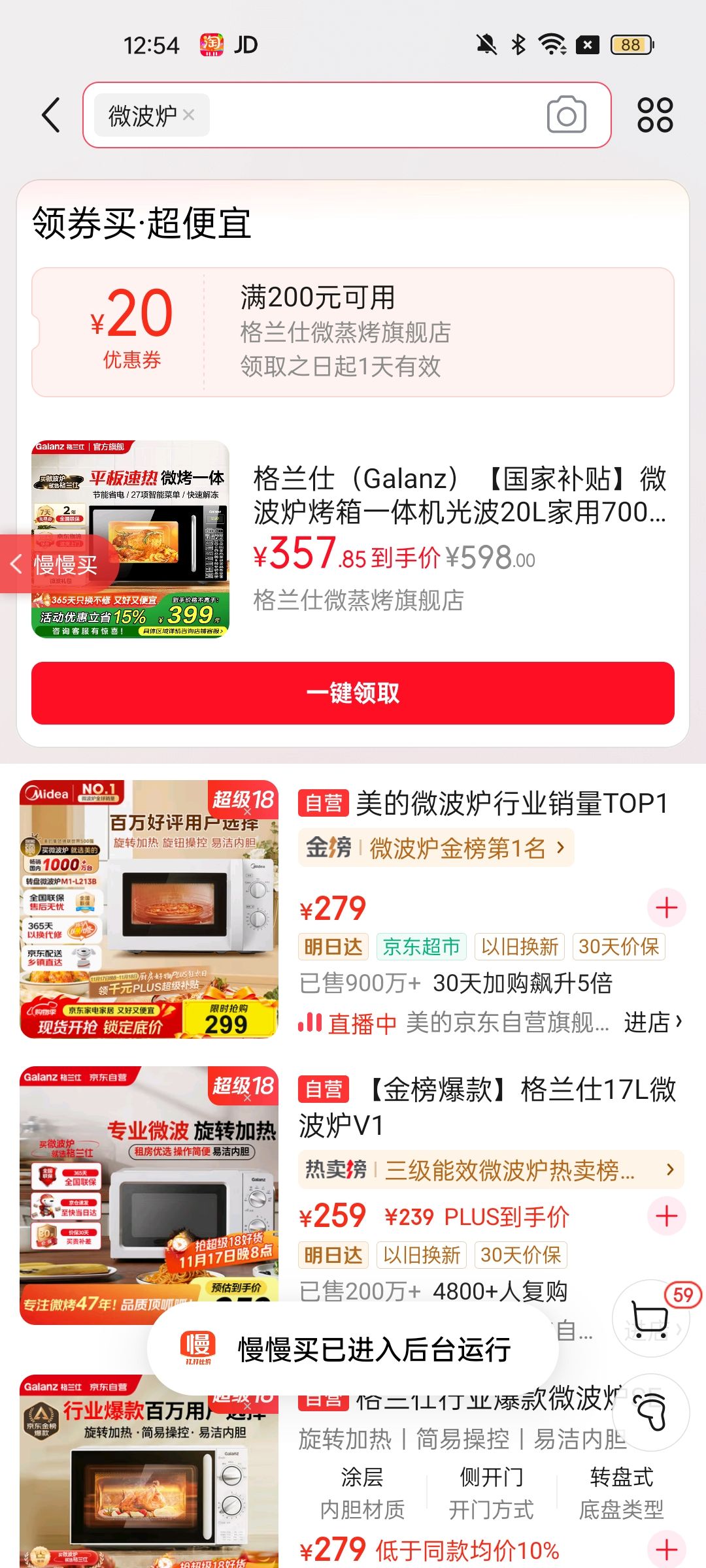Add Galanz 17L microwave with plus icon
The image size is (706, 1568).
coord(666,1216)
